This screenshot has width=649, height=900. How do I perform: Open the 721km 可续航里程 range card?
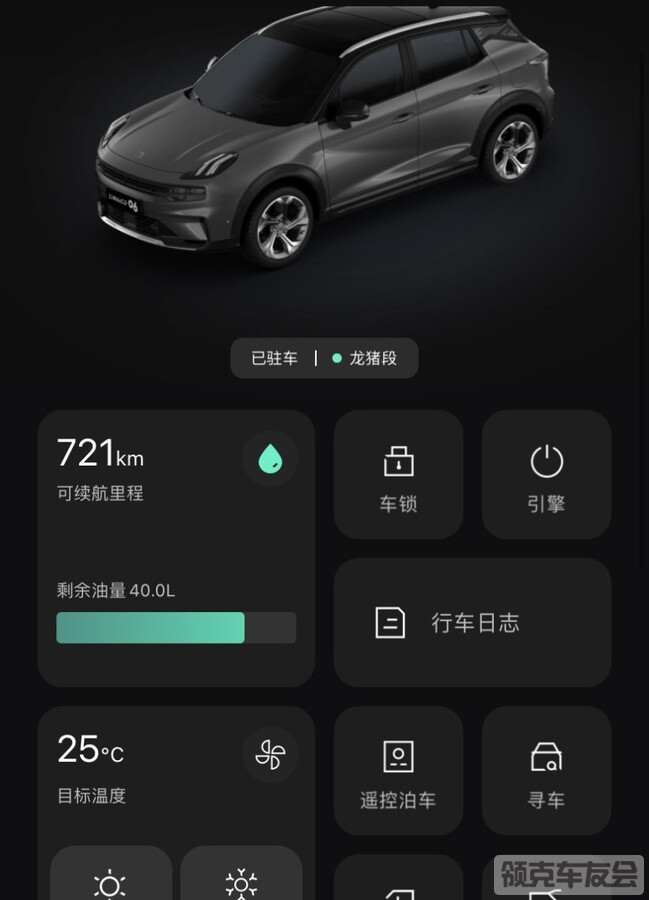pos(176,548)
